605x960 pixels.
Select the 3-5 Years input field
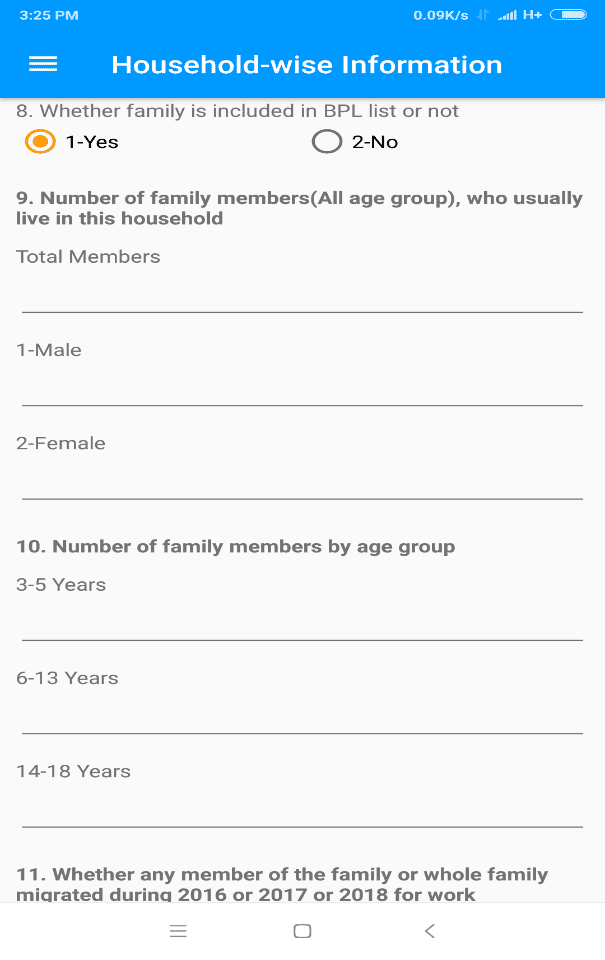tap(302, 622)
